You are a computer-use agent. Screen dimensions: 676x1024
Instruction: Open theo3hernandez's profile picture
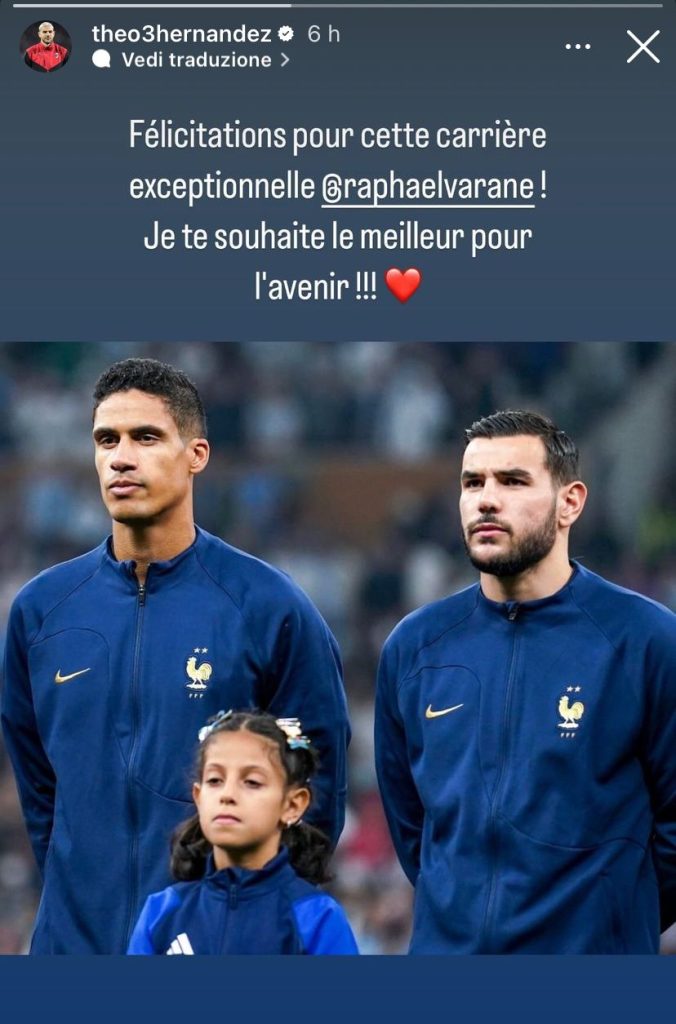[x=45, y=46]
